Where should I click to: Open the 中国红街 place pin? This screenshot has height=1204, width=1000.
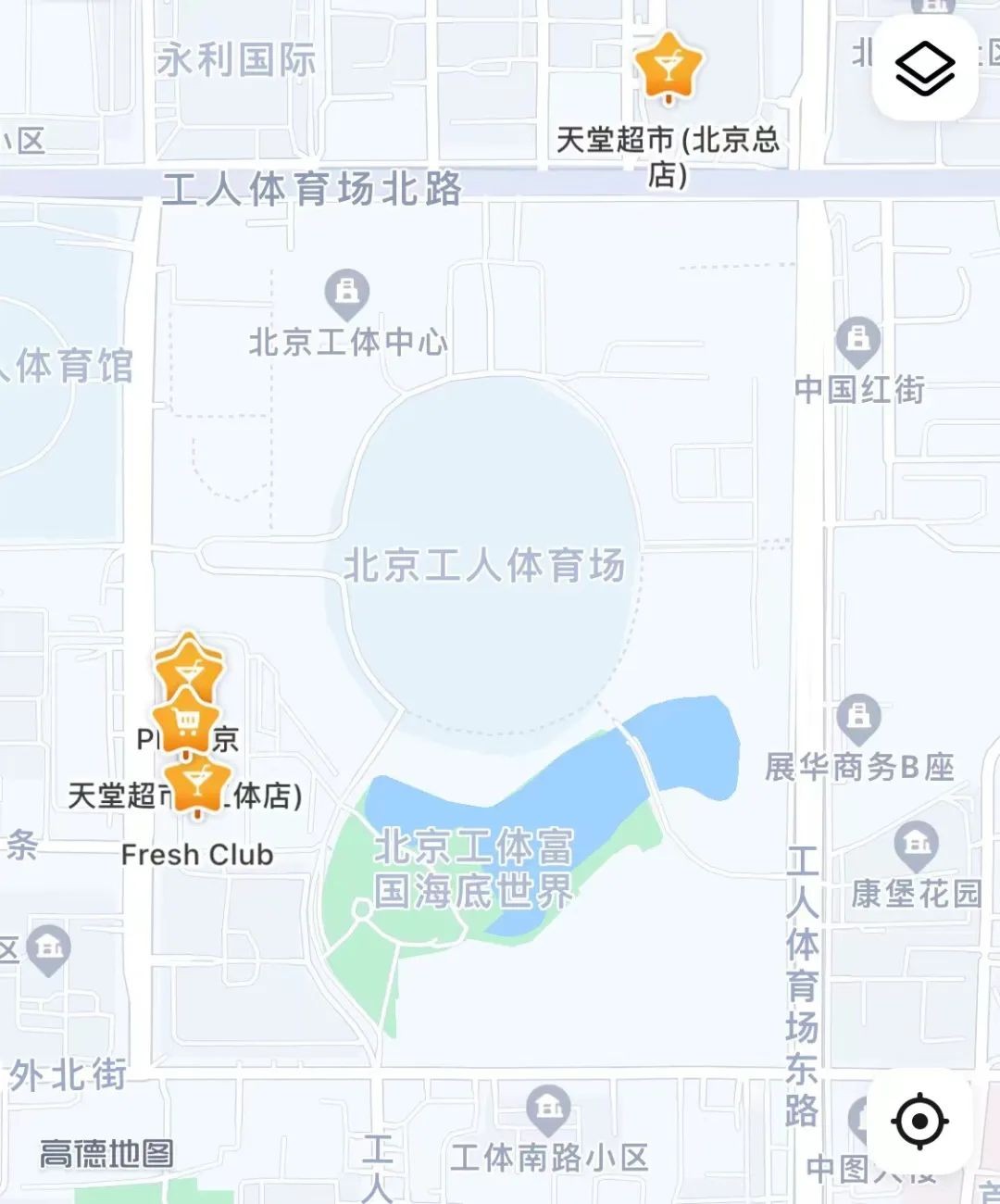pos(857,339)
